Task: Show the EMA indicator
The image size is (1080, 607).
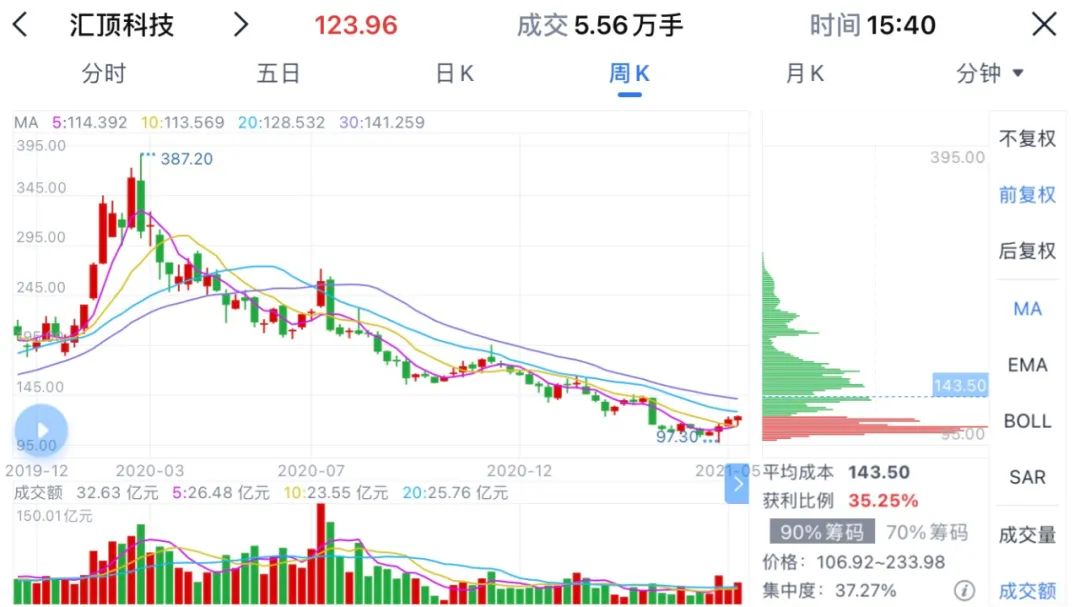Action: [x=1027, y=364]
